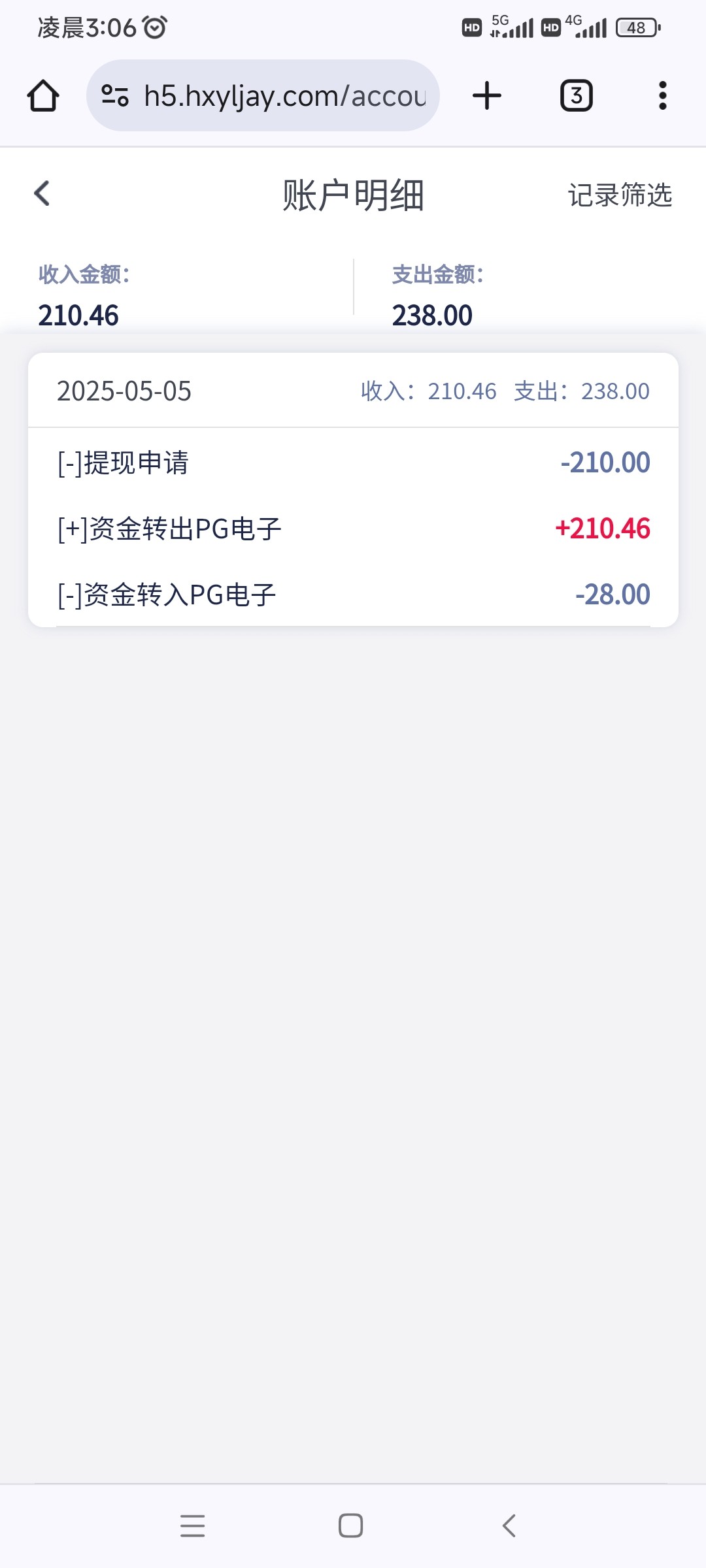
Task: Tap the browser home button
Action: coord(43,96)
